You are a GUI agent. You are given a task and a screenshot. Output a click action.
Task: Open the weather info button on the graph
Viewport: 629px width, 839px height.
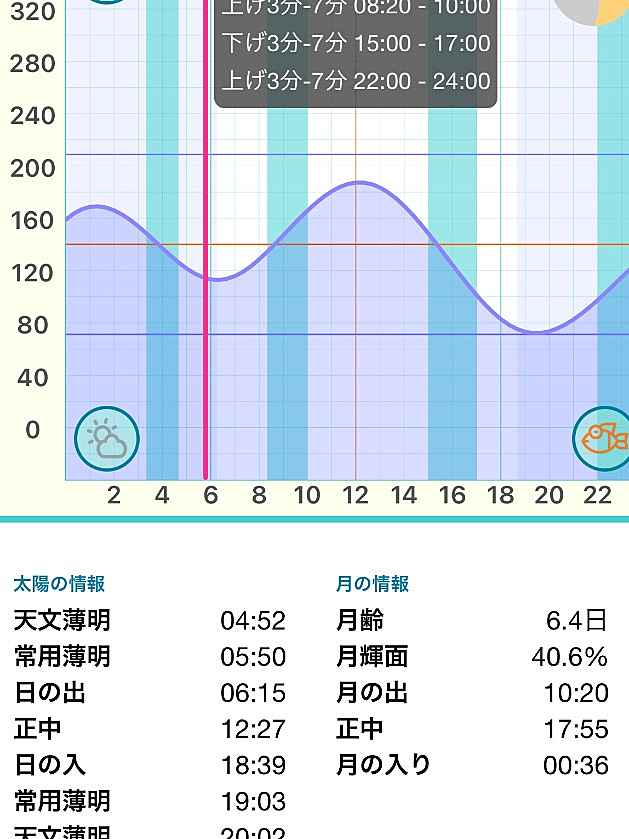click(107, 439)
